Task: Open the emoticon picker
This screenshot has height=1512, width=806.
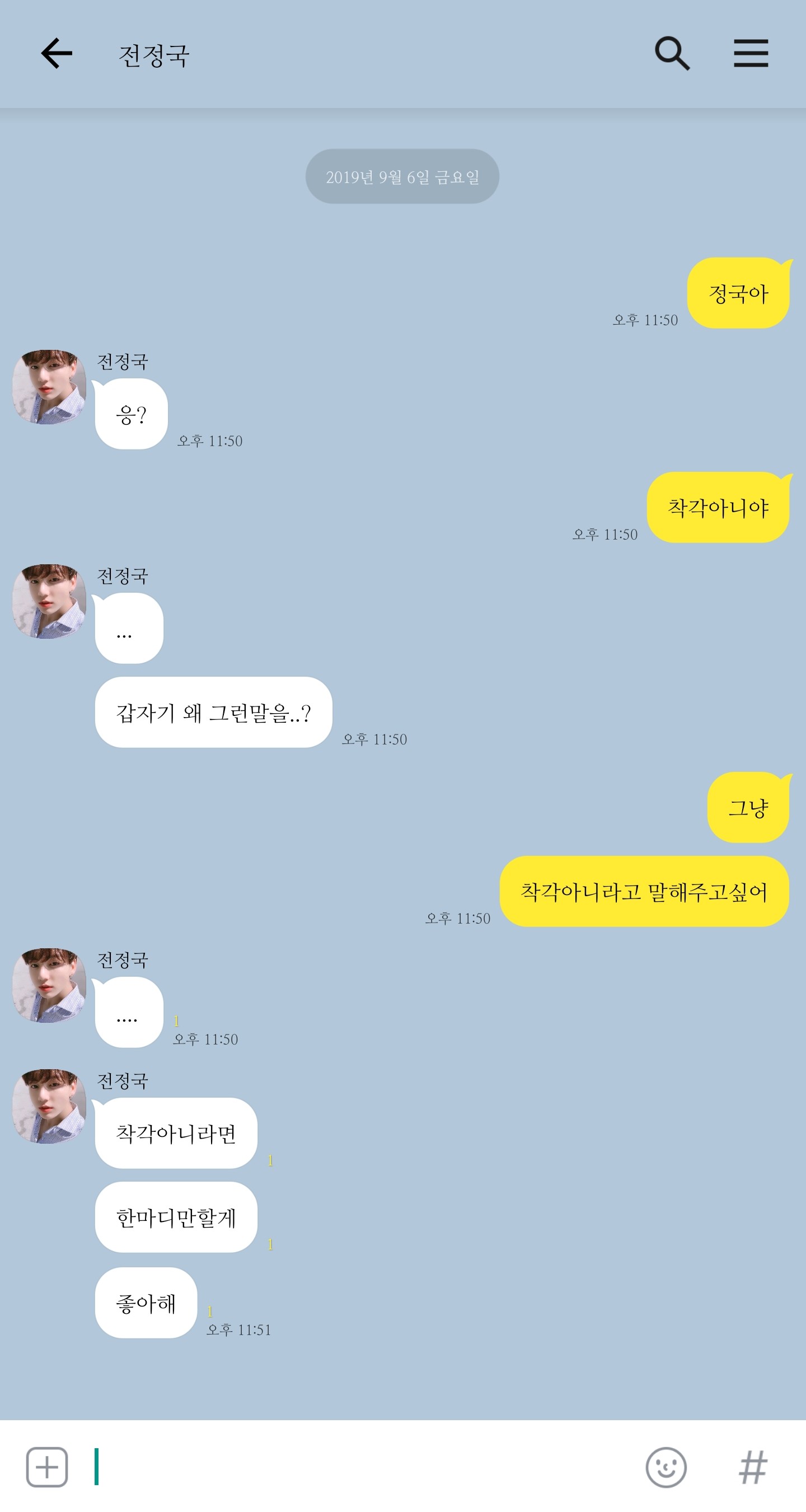Action: click(x=666, y=1467)
